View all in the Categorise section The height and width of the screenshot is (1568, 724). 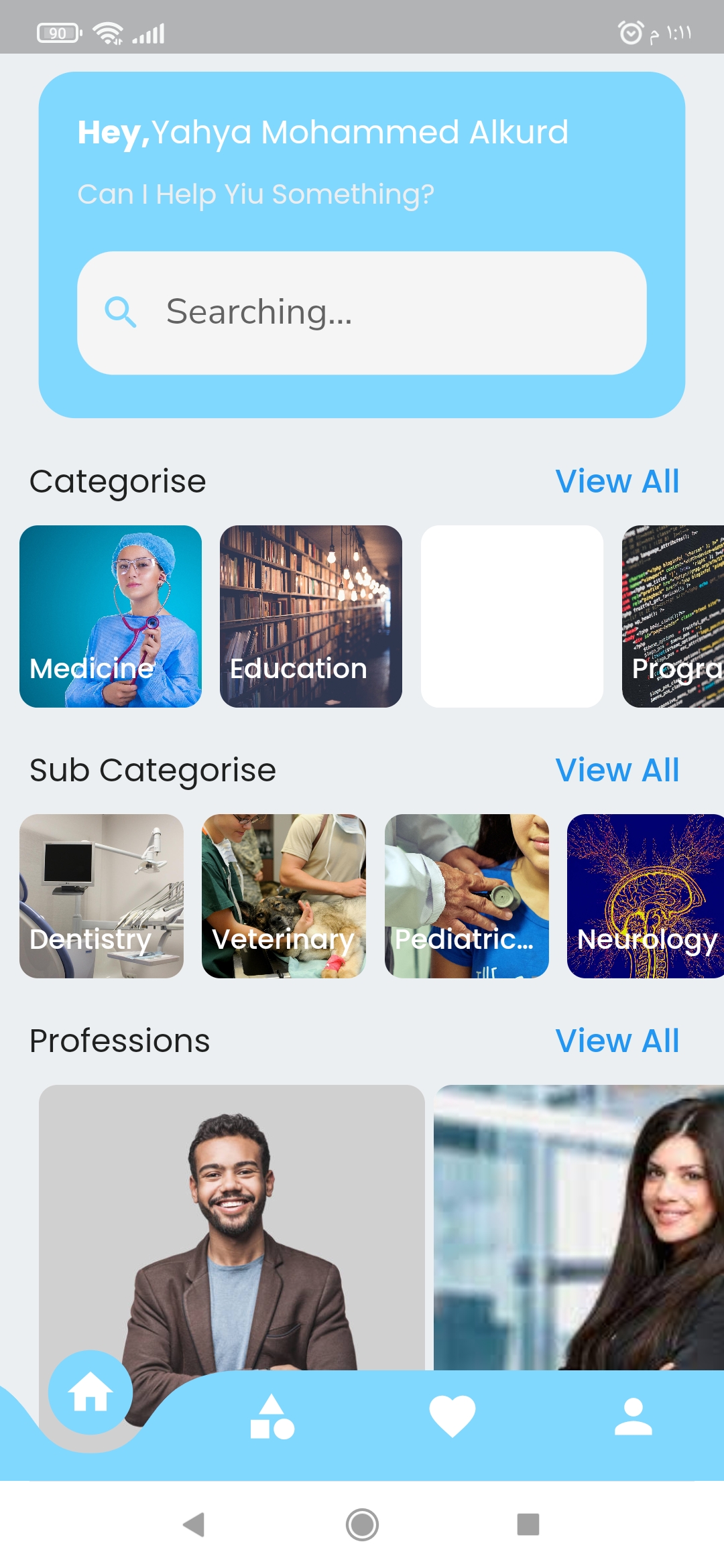[617, 481]
